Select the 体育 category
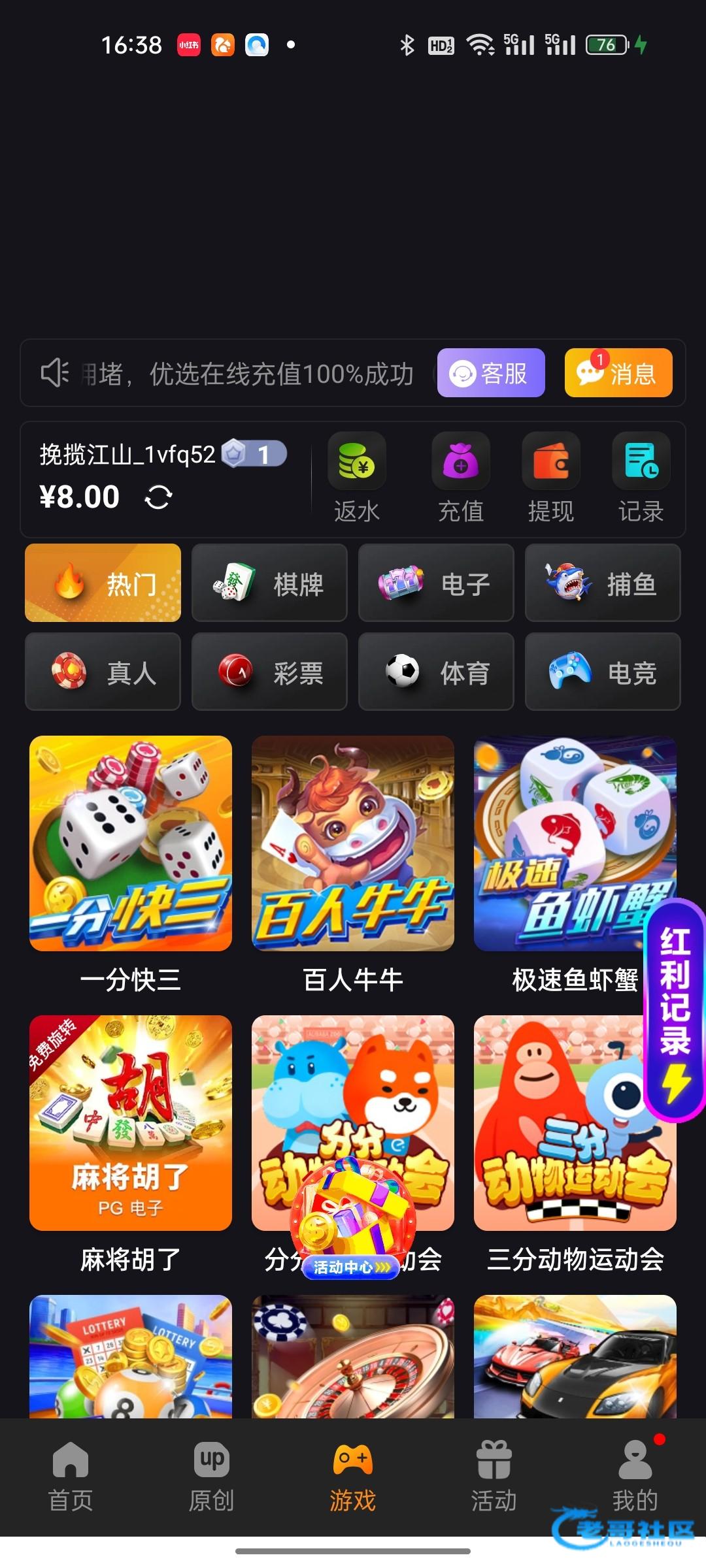Image resolution: width=706 pixels, height=1568 pixels. [435, 672]
